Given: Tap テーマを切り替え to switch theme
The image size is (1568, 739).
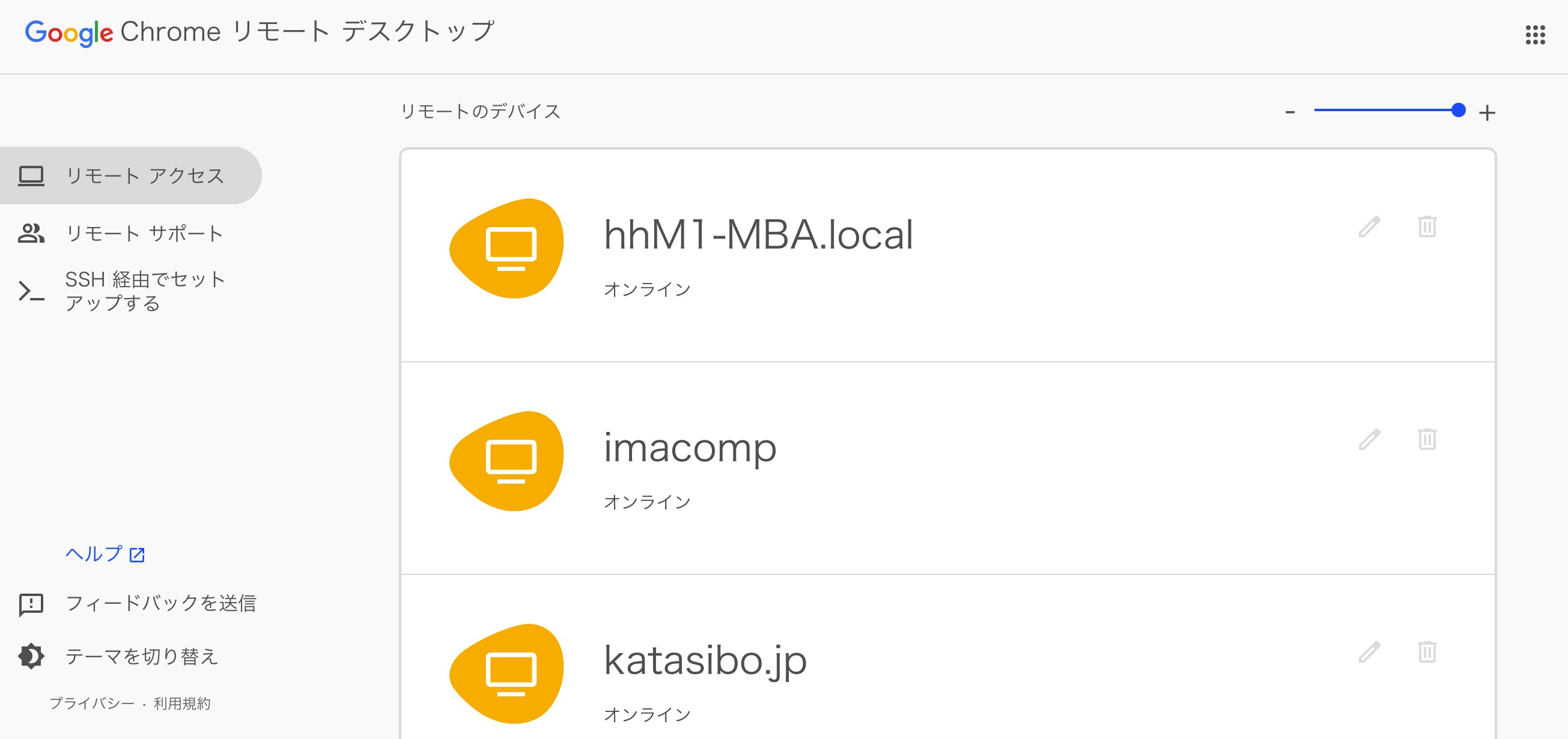Looking at the screenshot, I should [x=141, y=656].
